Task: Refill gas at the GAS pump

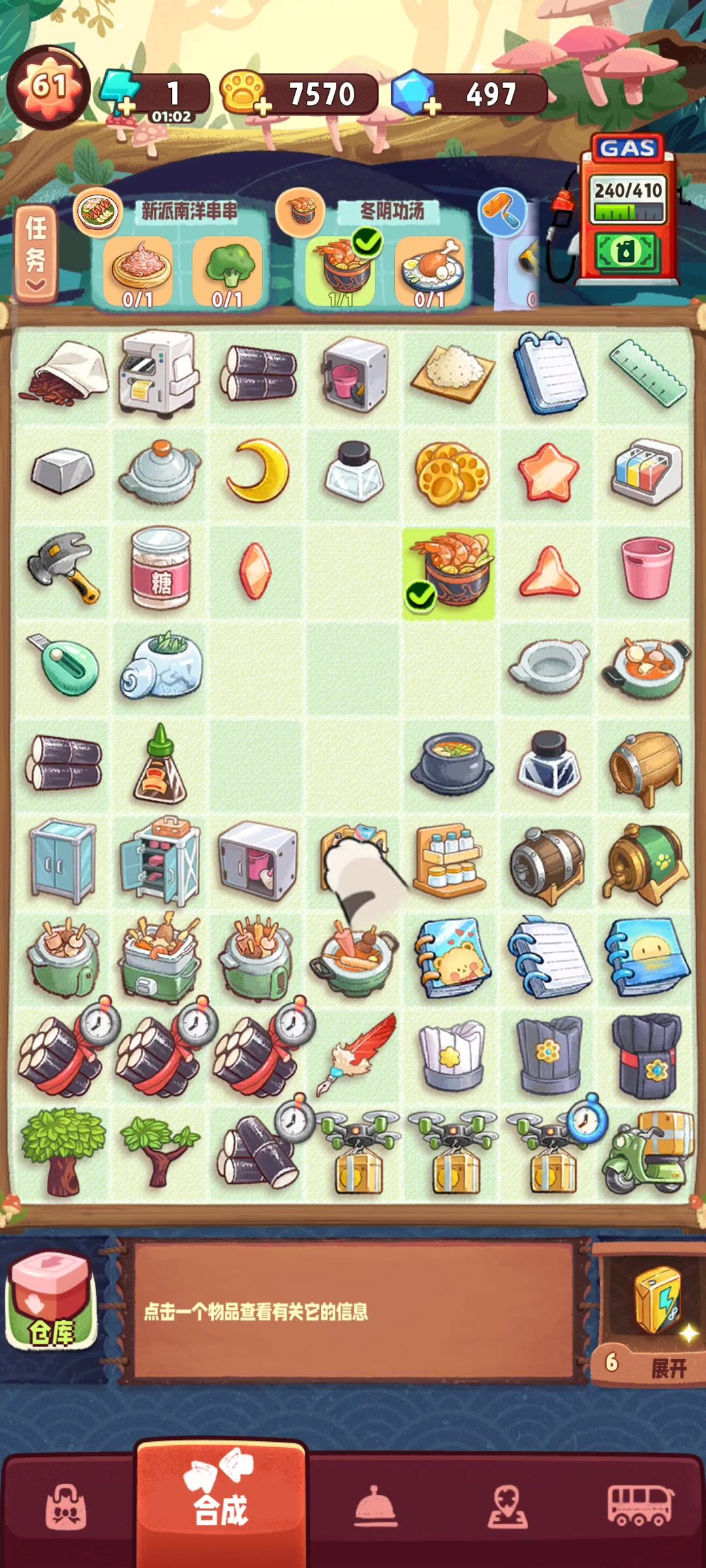Action: coord(627,252)
